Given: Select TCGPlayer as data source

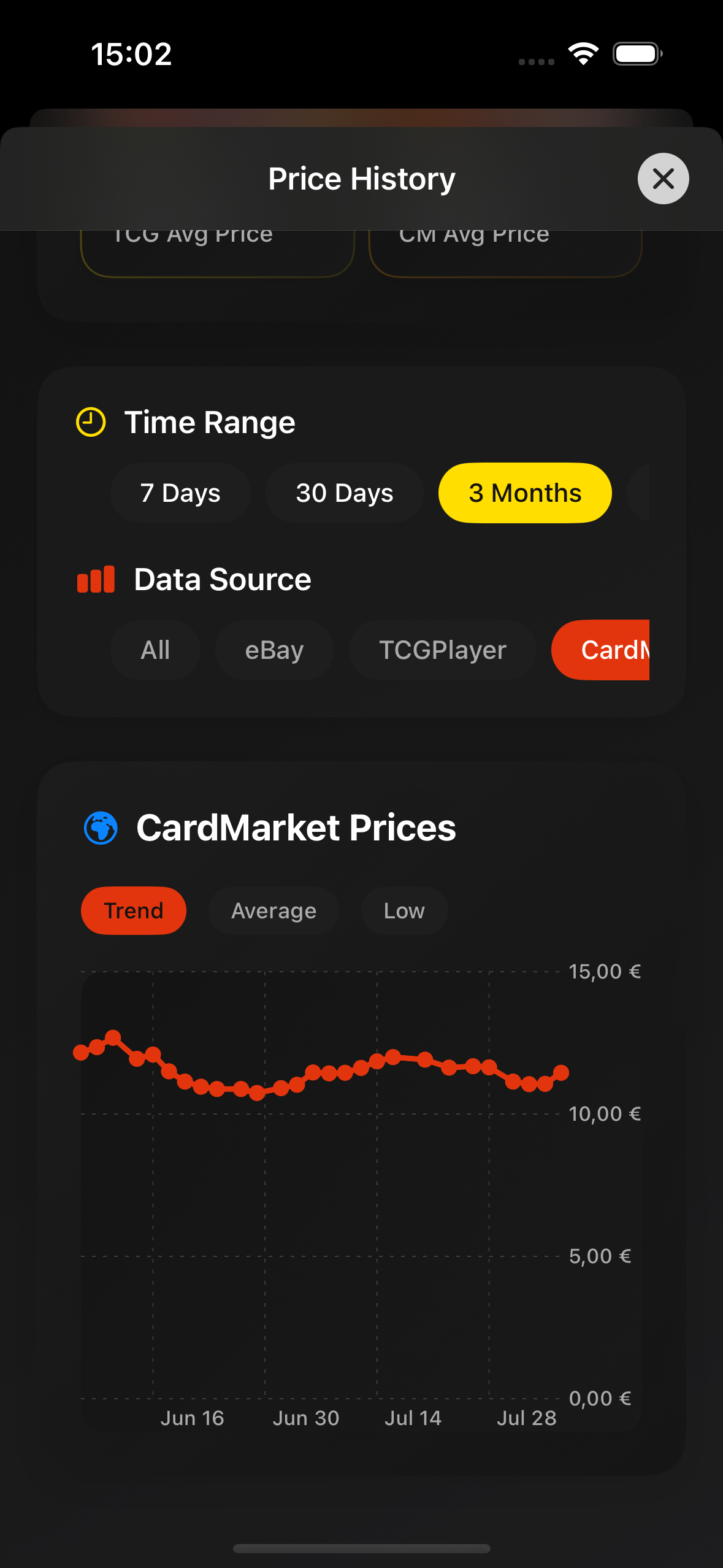Looking at the screenshot, I should [442, 650].
